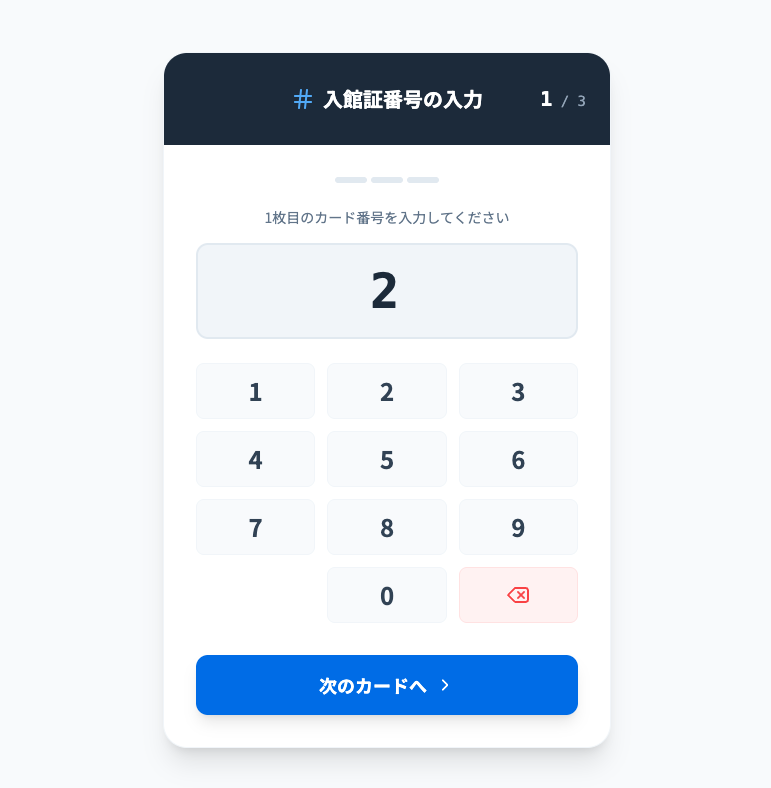Enter digit 8 on the keypad
This screenshot has height=788, width=771.
[386, 527]
